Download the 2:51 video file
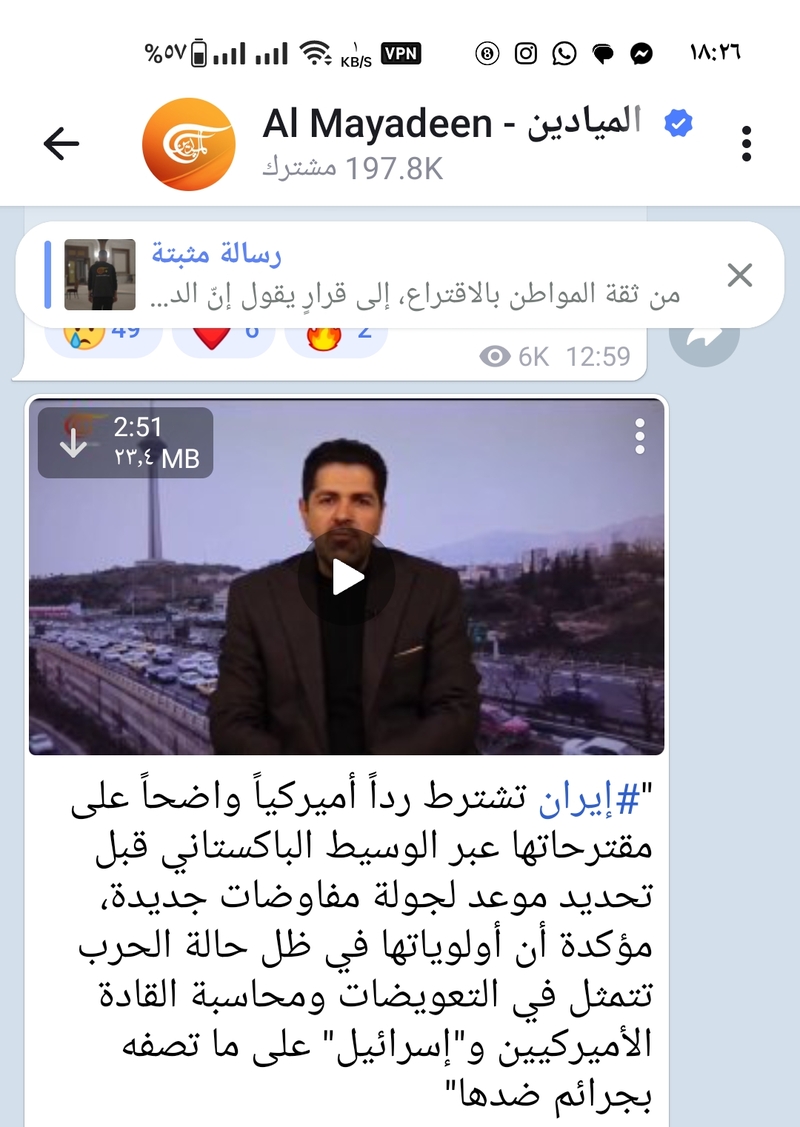The width and height of the screenshot is (800, 1127). coord(74,443)
